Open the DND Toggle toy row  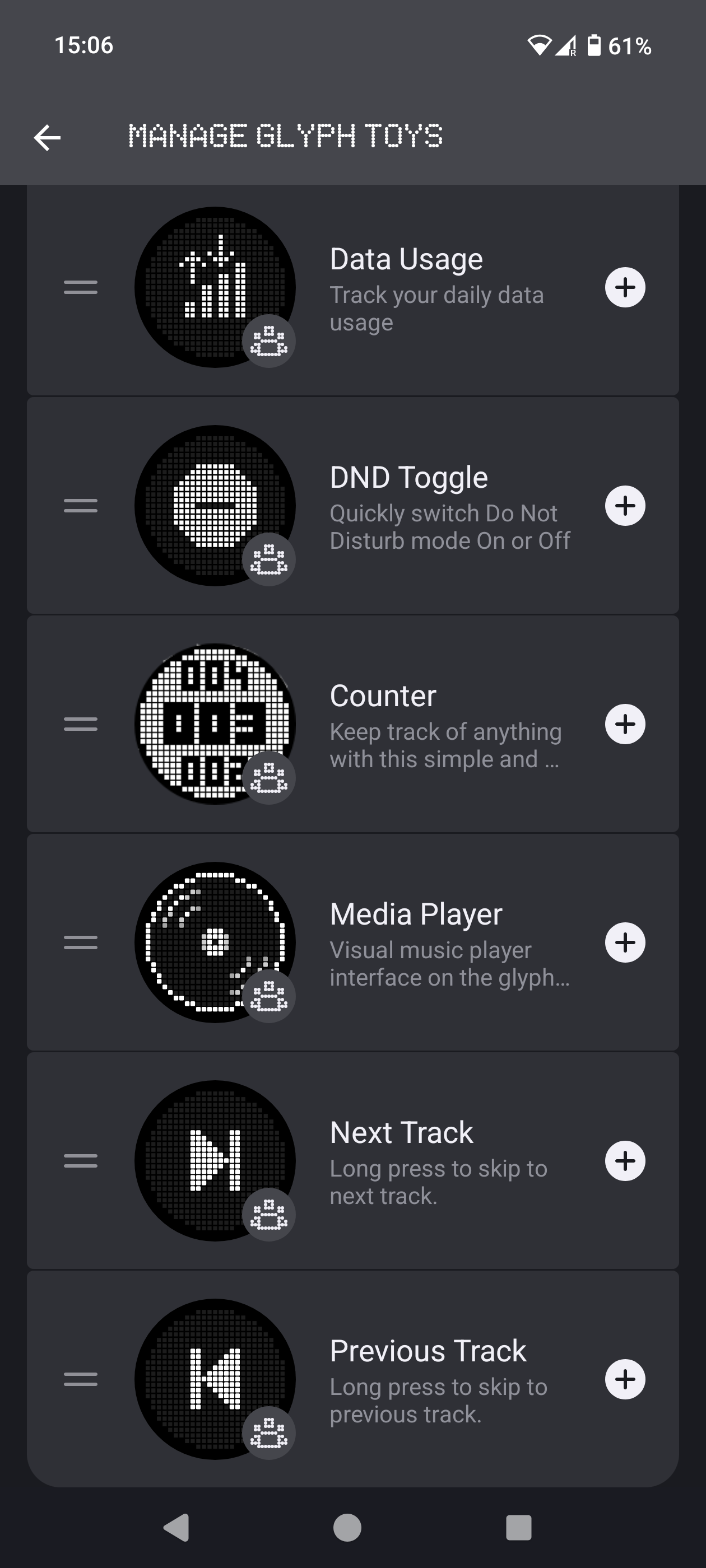426,506
